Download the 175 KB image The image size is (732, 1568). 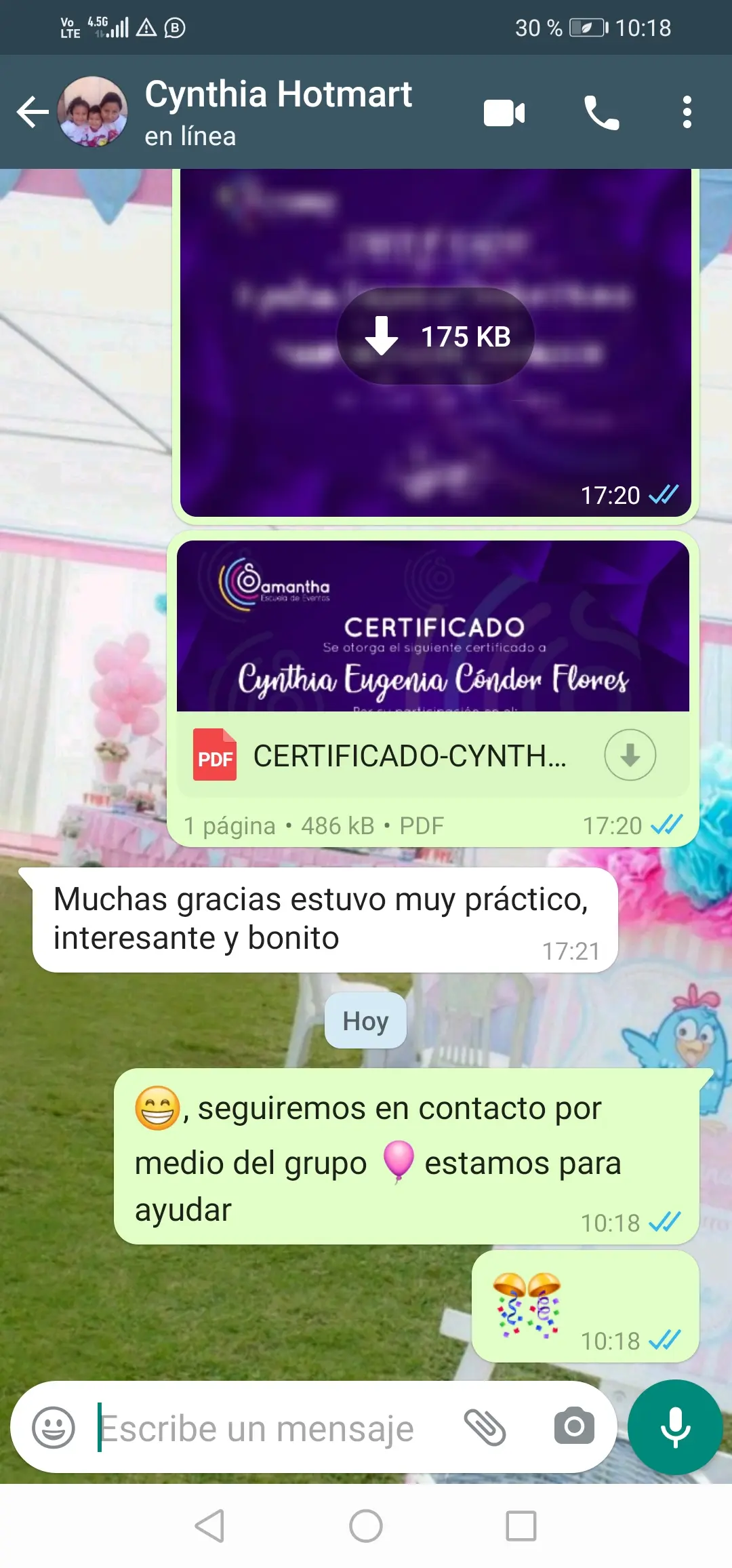click(436, 336)
